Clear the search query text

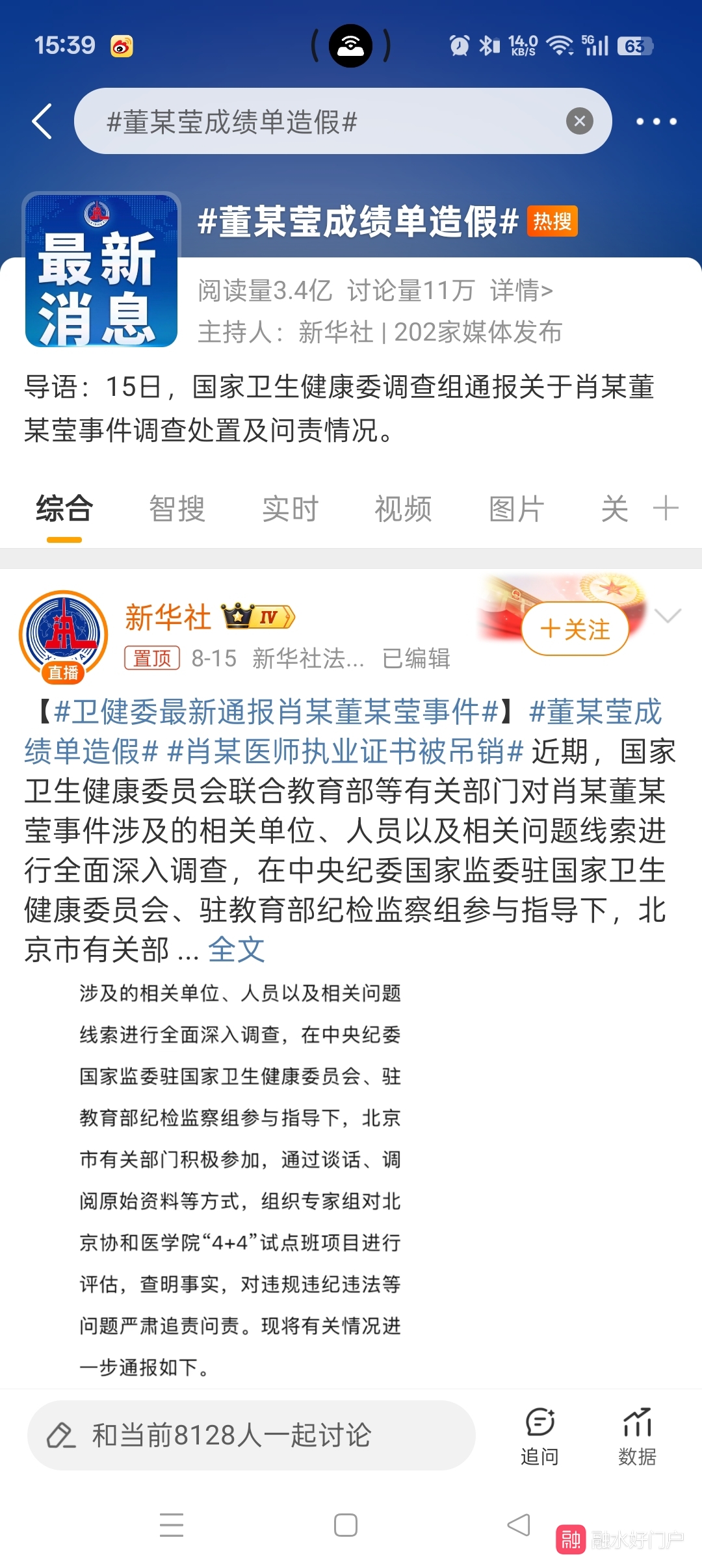point(579,122)
